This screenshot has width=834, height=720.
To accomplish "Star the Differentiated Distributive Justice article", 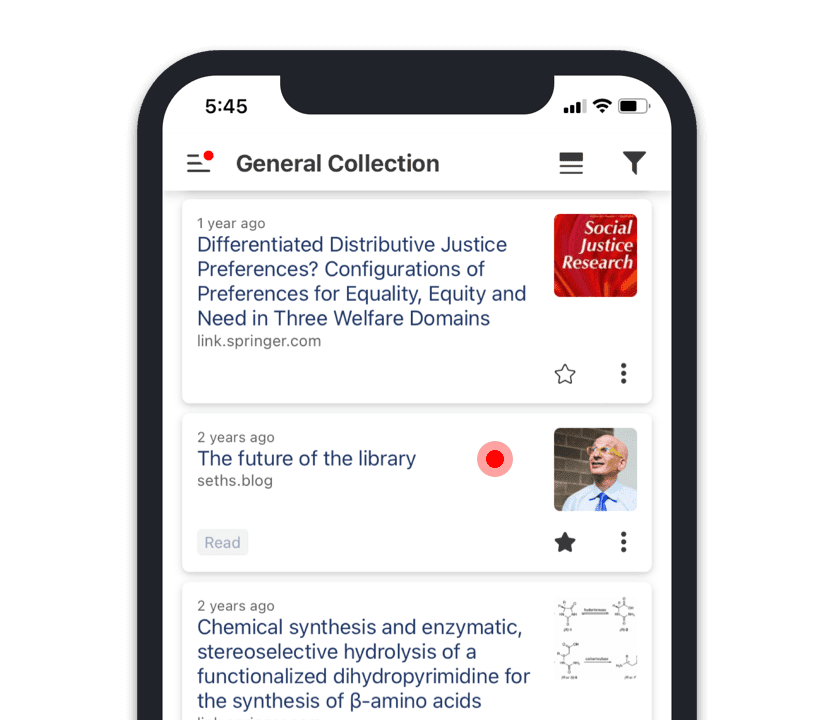I will click(565, 374).
